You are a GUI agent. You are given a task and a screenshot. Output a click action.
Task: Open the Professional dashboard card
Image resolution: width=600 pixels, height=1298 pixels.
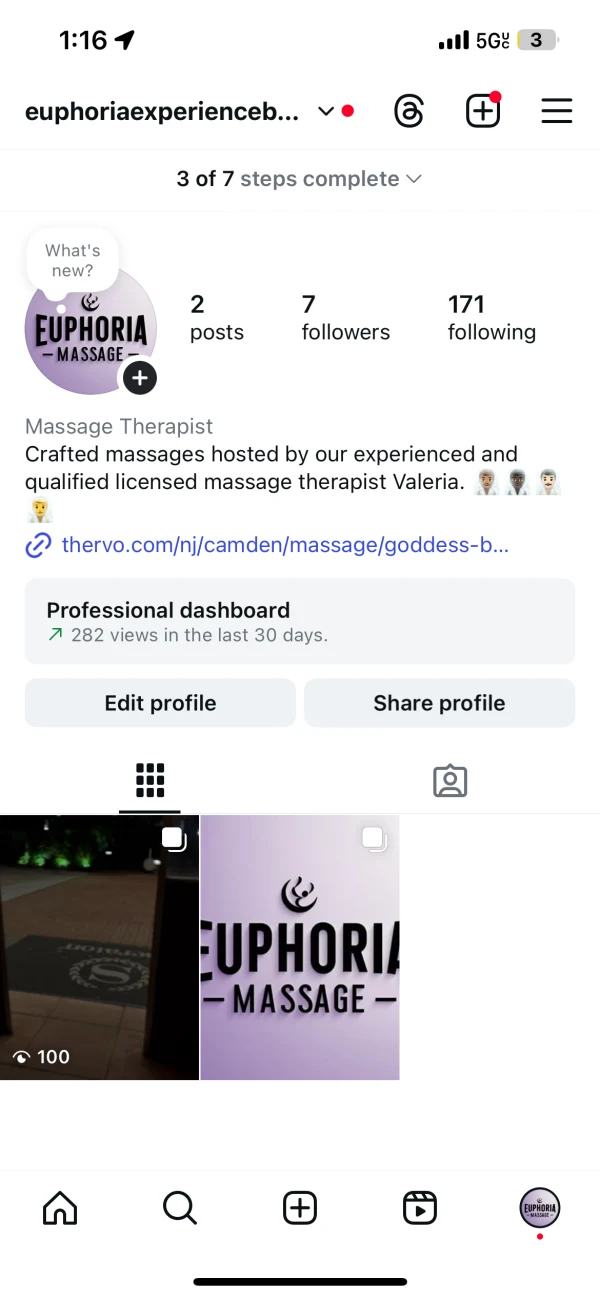point(300,621)
